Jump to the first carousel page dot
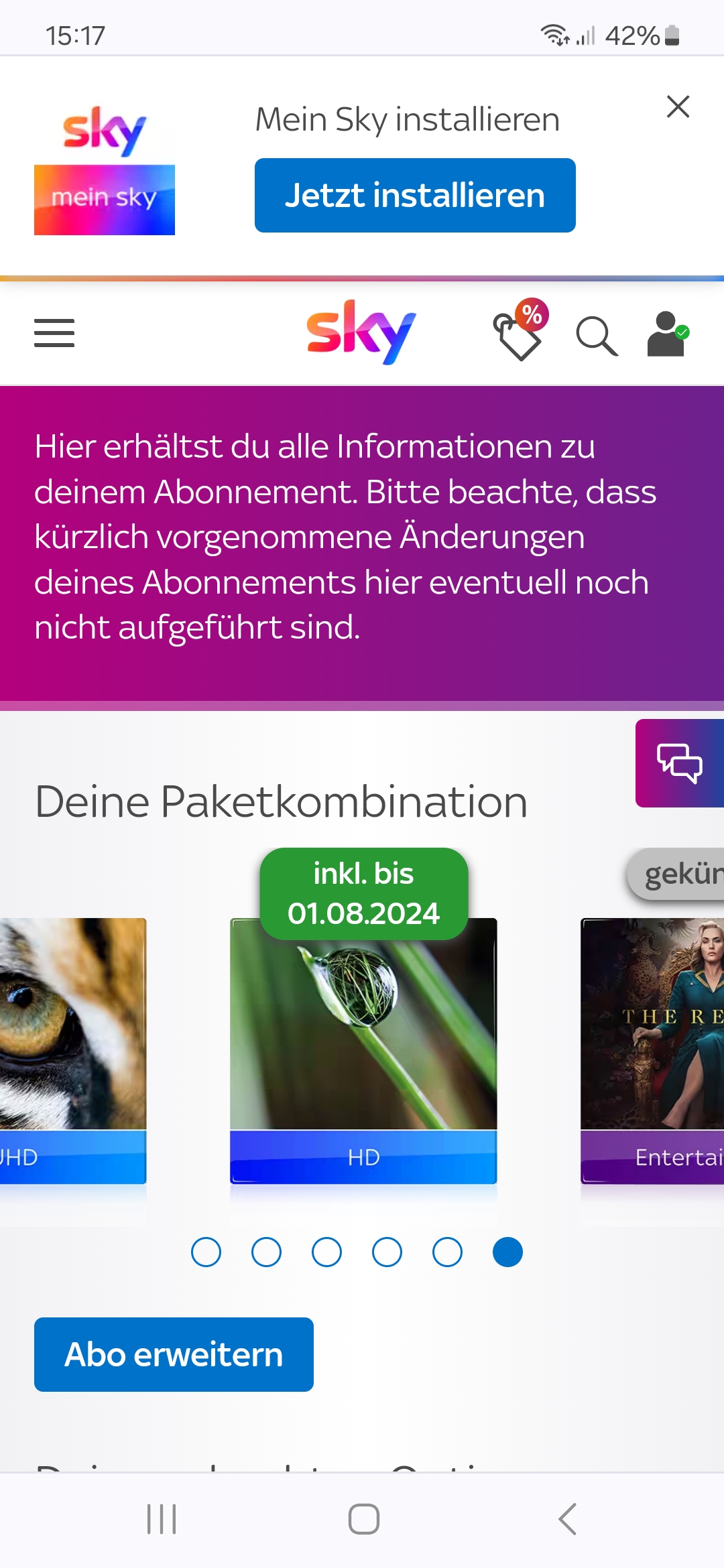This screenshot has width=724, height=1568. 206,1252
